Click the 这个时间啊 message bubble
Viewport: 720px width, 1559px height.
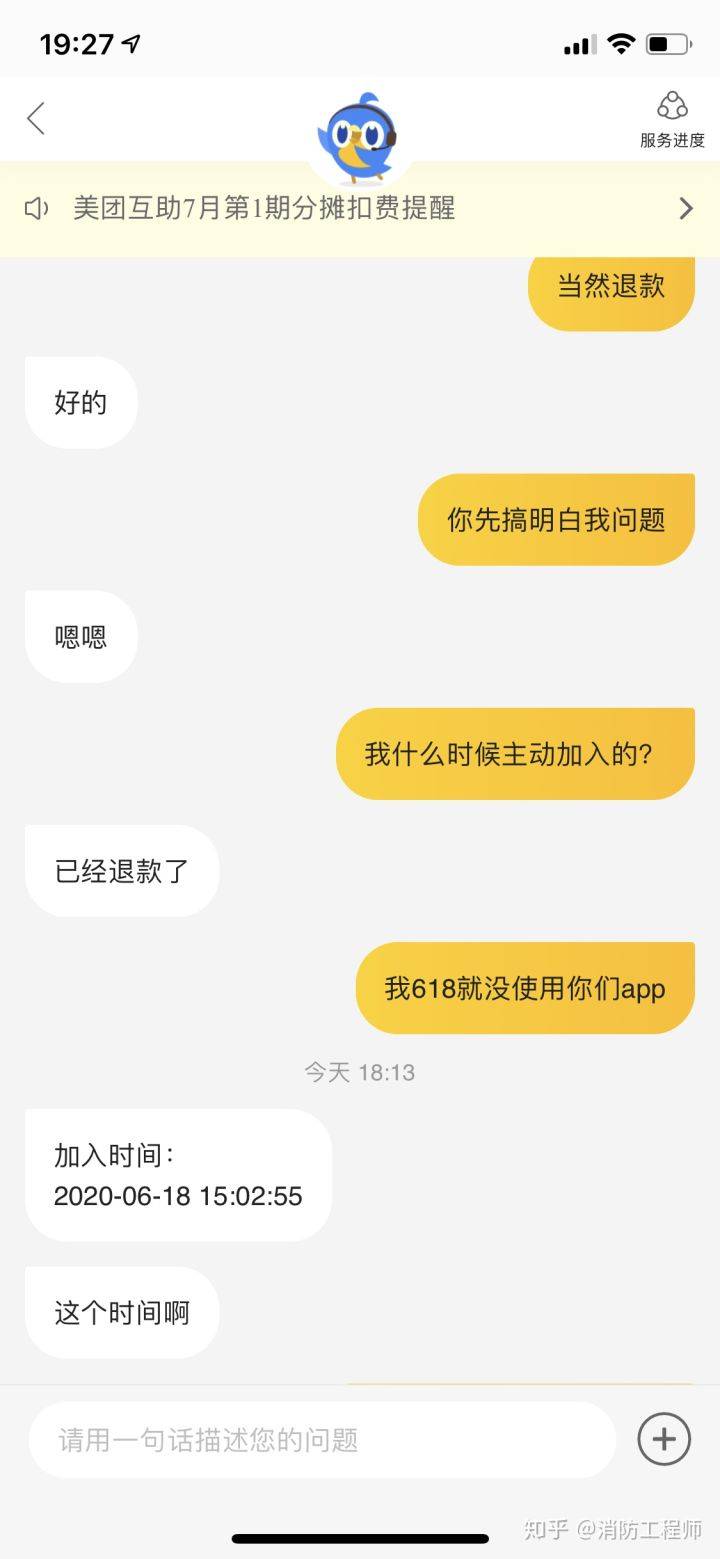click(x=121, y=1313)
